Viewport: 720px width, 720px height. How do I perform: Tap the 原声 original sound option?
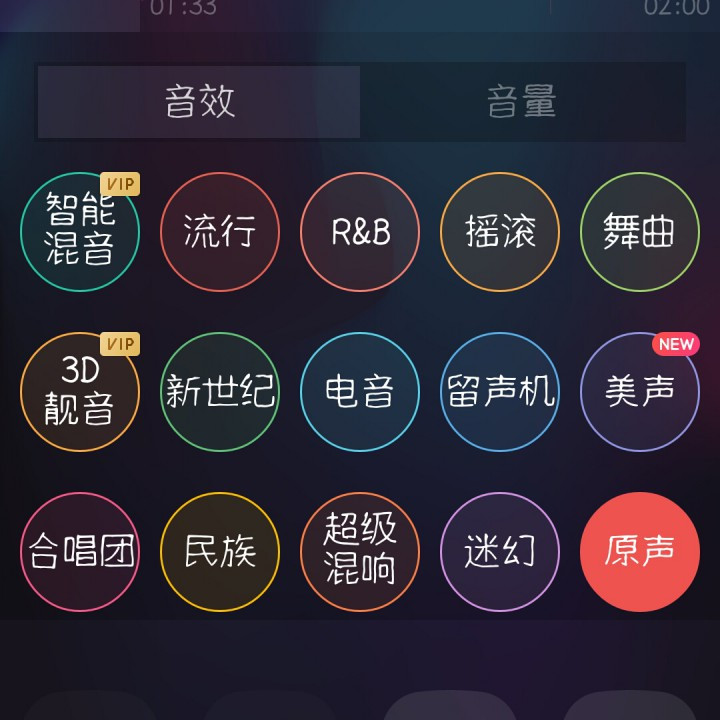(640, 551)
